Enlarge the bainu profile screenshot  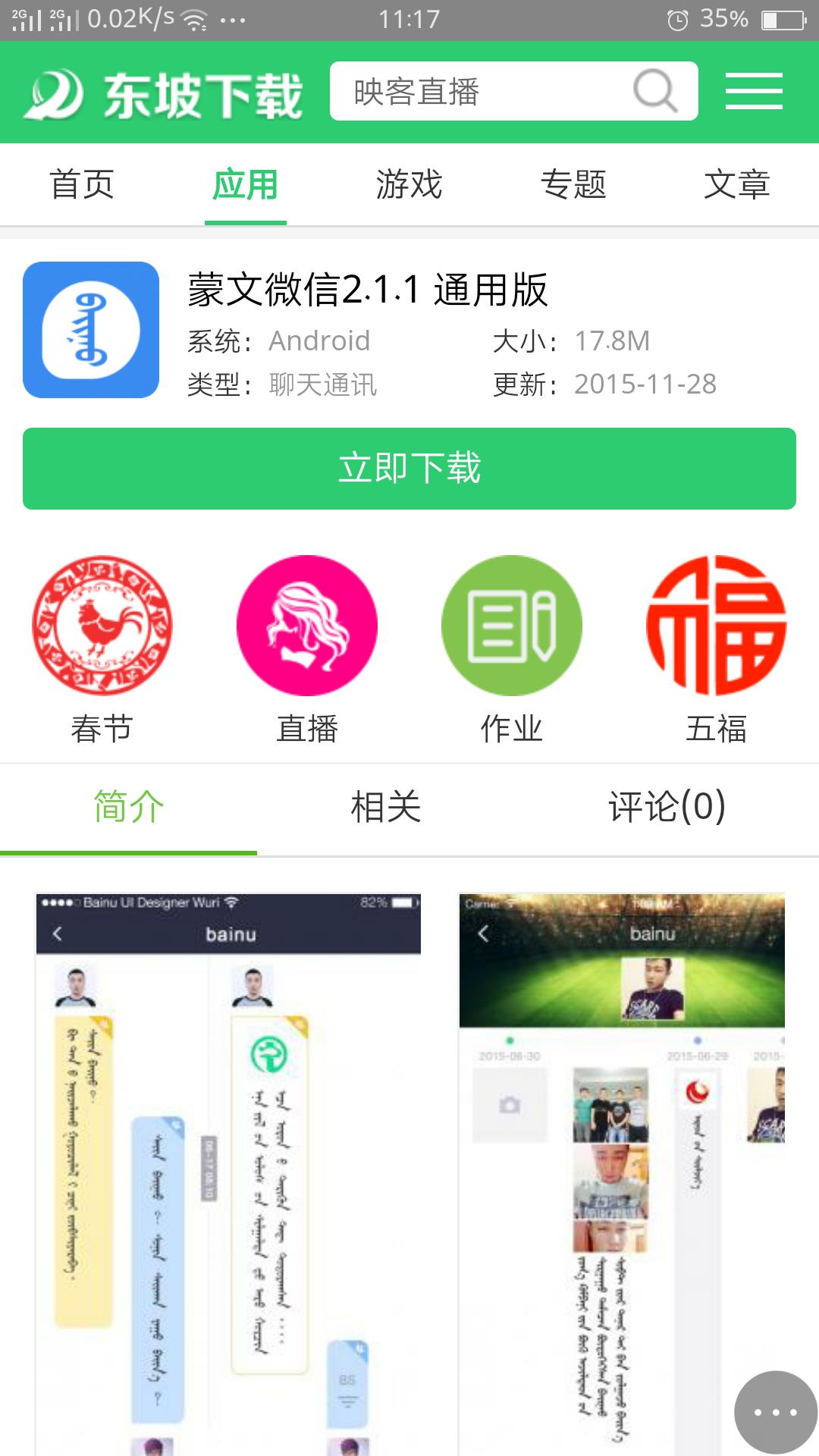coord(622,1175)
